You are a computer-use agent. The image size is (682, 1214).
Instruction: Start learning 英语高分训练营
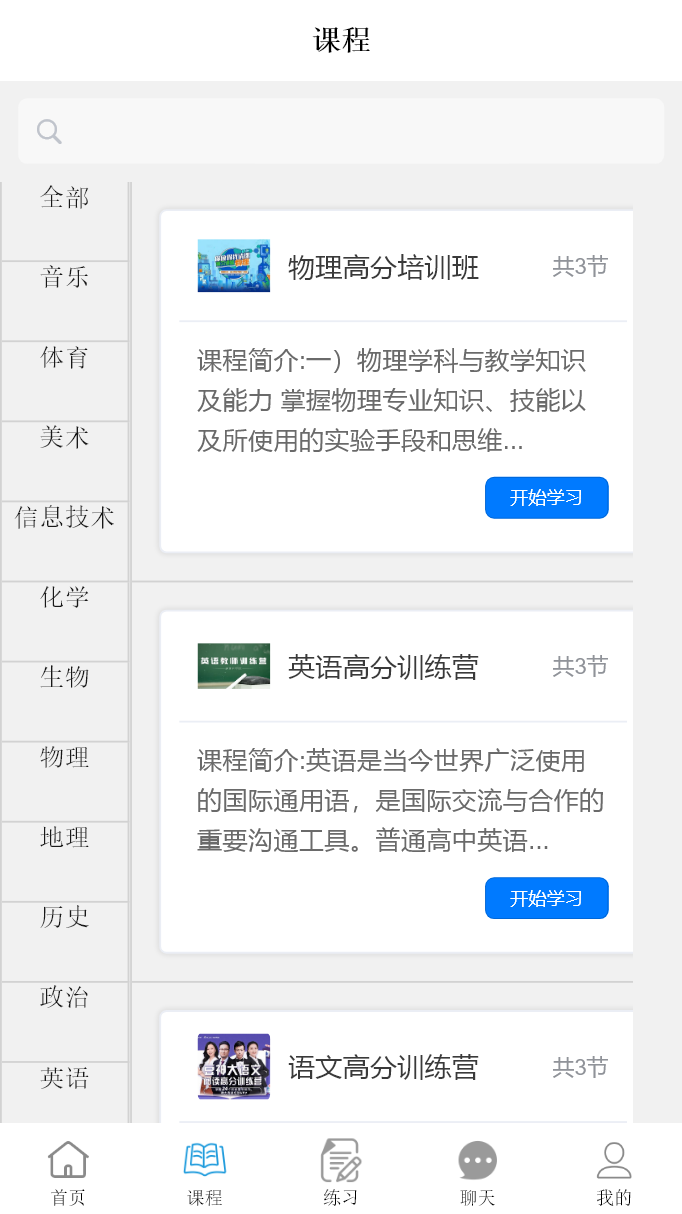(x=546, y=898)
